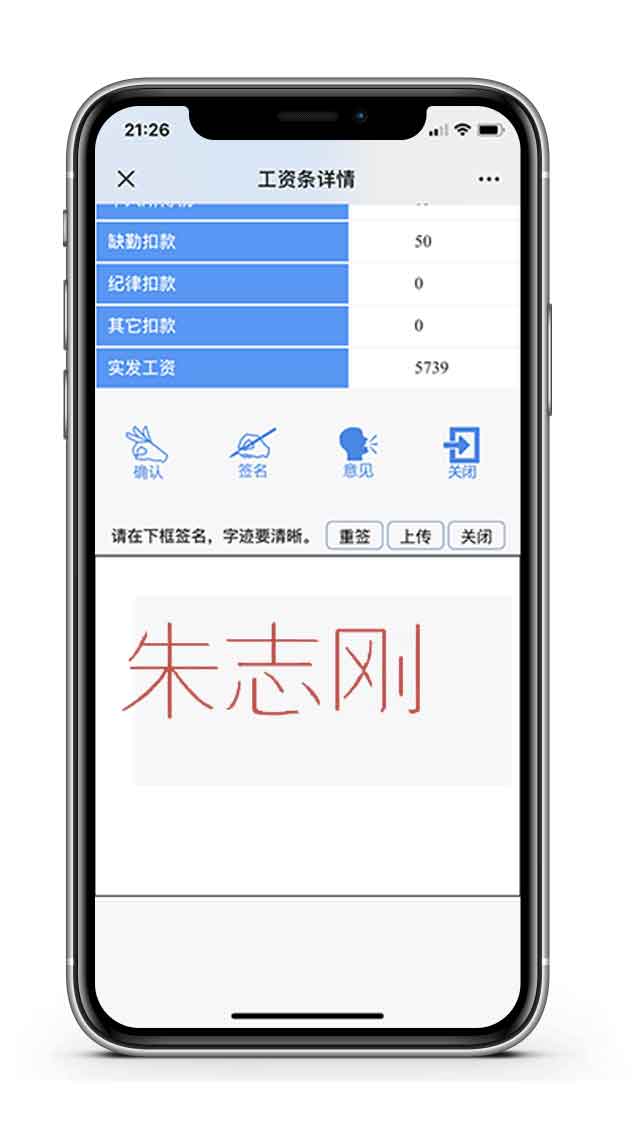
Task: Tap the 确认 hand icon
Action: point(147,452)
